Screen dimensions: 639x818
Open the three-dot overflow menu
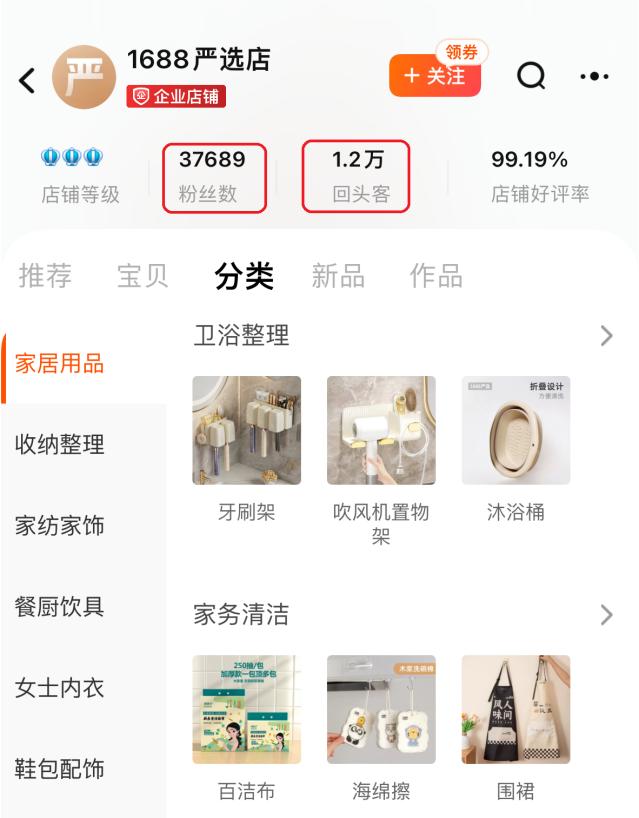tap(593, 77)
